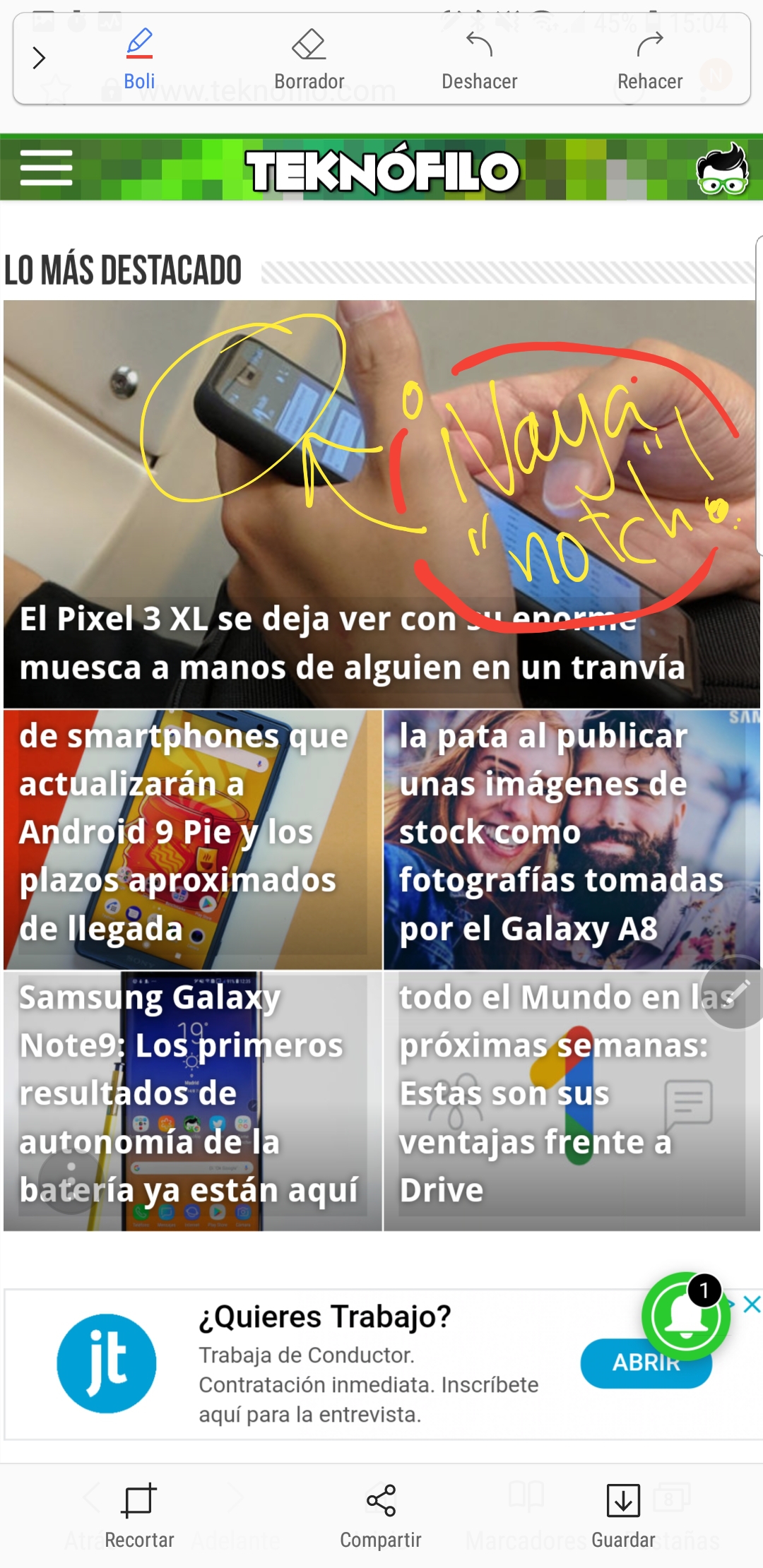Save the edited screenshot with Guardar
This screenshot has height=1568, width=763.
[623, 1516]
